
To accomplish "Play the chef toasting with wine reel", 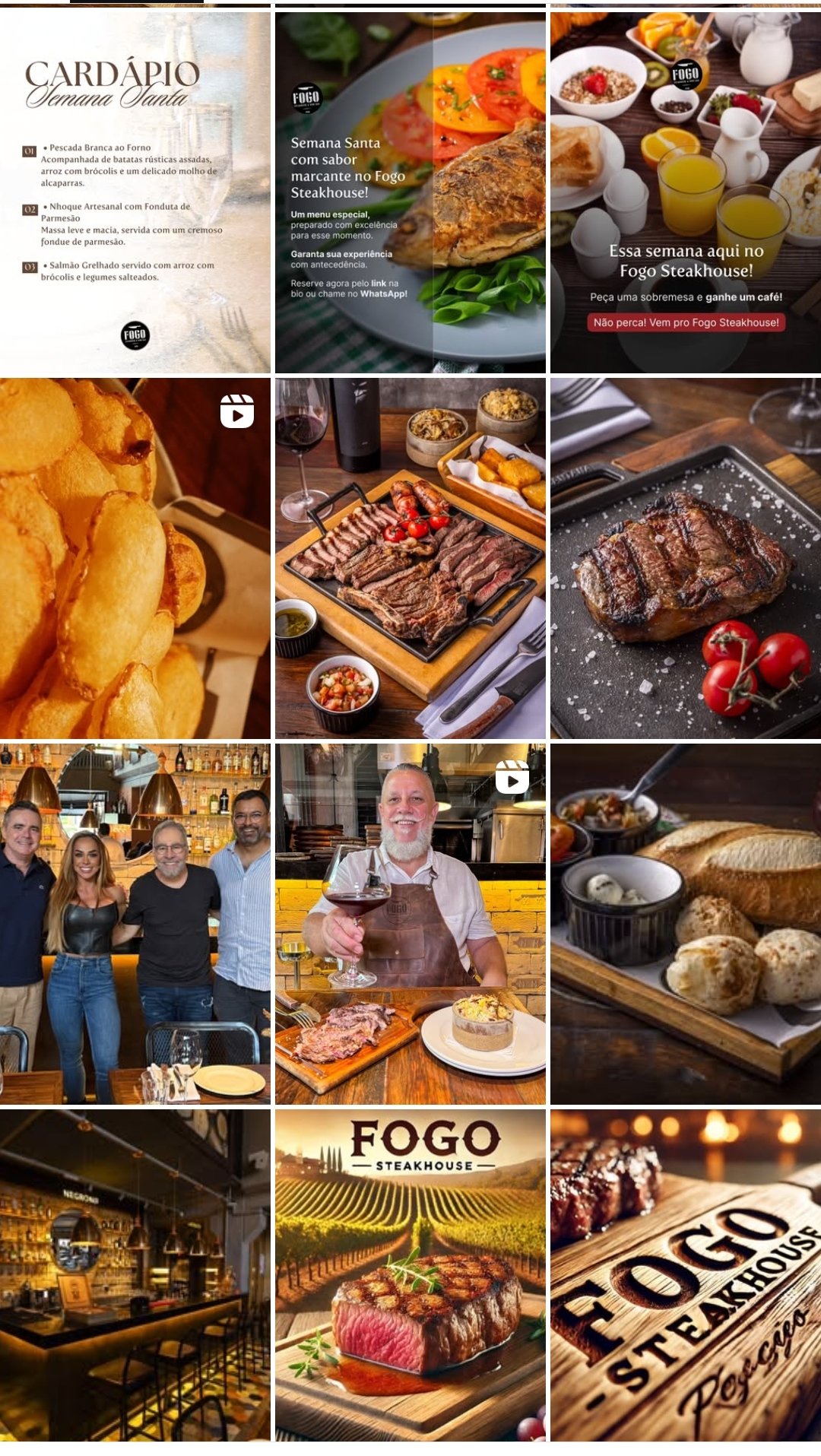I will tap(410, 923).
